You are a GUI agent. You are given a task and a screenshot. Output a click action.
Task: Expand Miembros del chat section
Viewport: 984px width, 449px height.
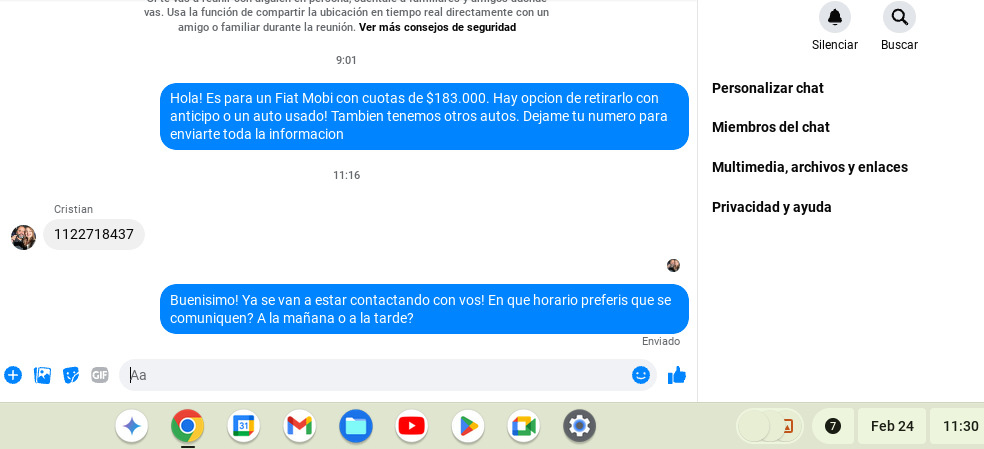tap(771, 127)
